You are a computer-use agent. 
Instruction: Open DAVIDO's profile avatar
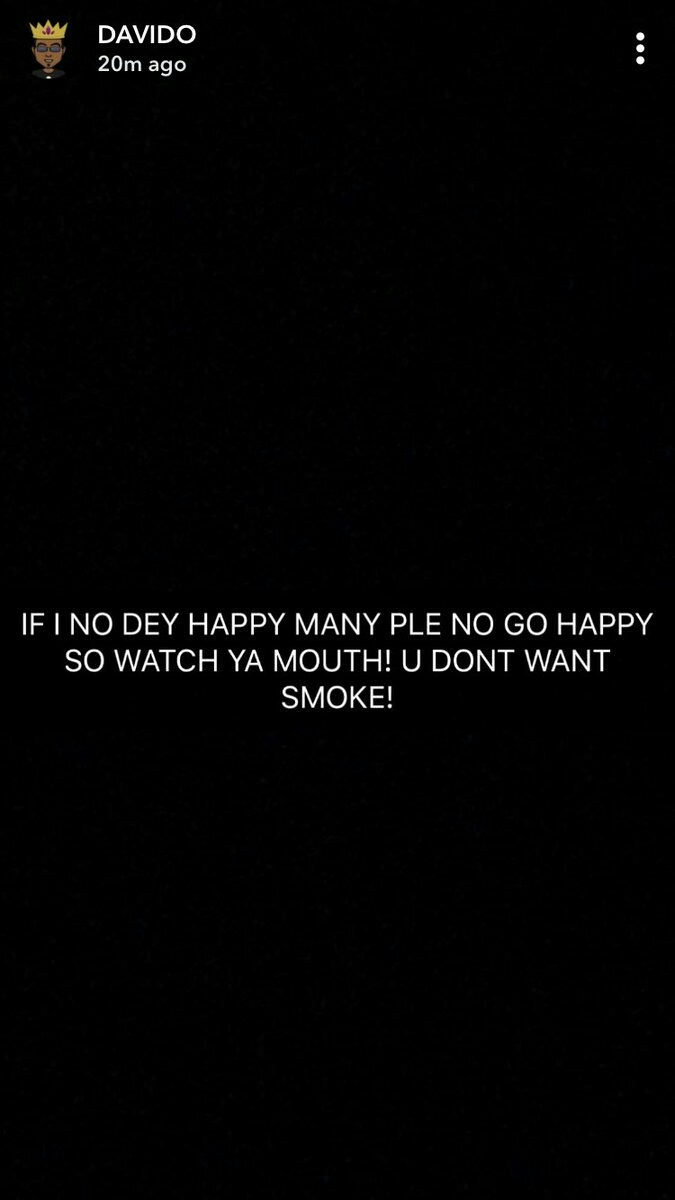48,49
